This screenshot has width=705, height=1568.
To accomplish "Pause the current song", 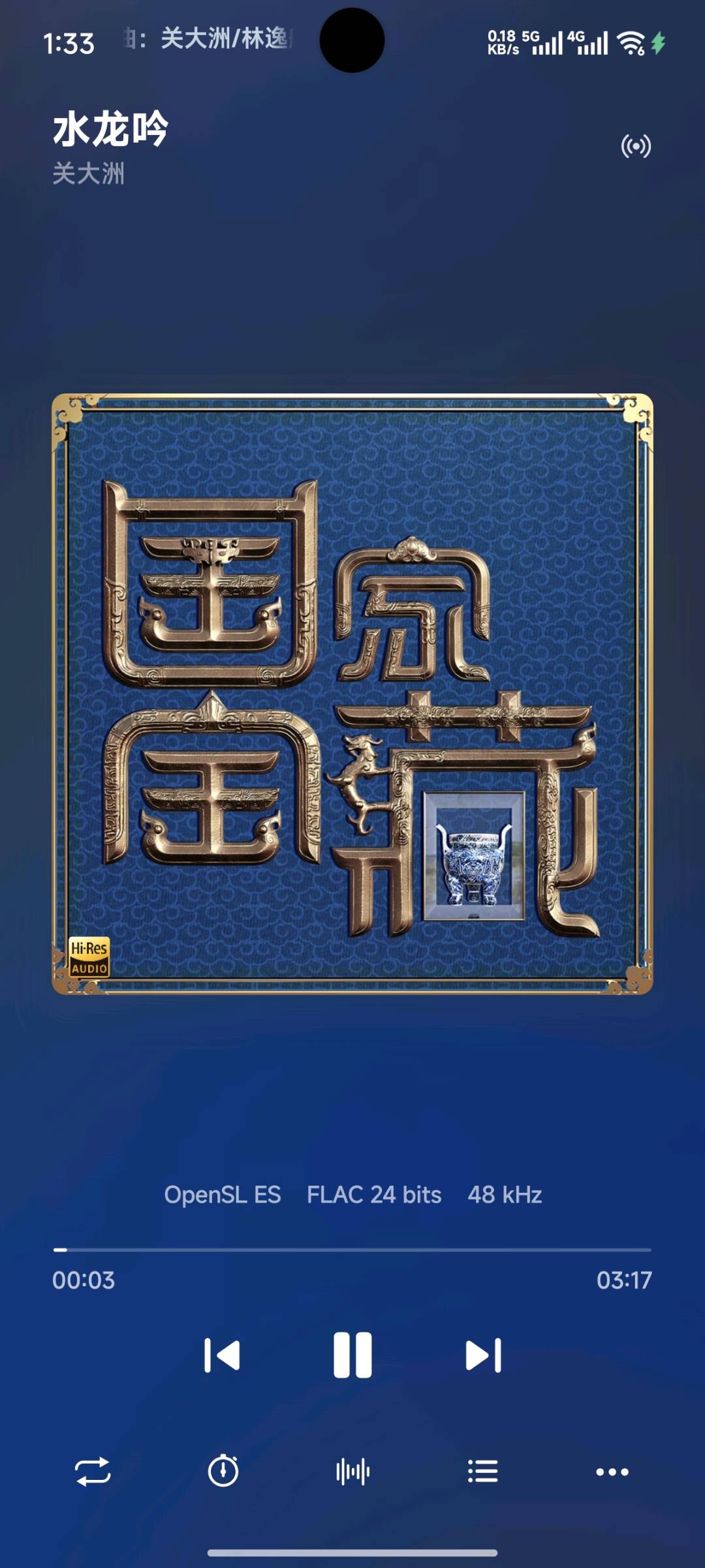I will pyautogui.click(x=352, y=1355).
